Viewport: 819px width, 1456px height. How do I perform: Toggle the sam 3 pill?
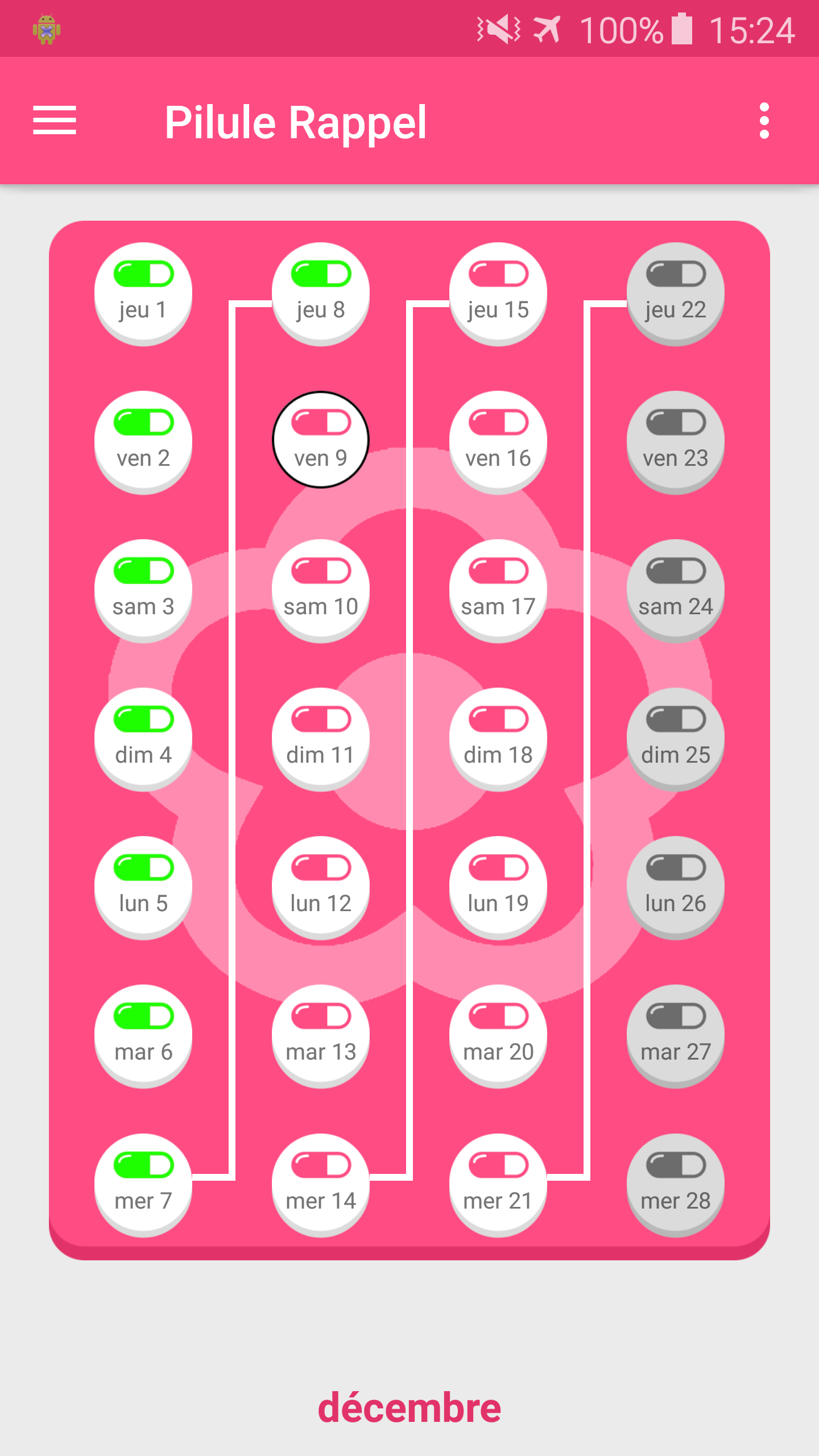point(143,590)
